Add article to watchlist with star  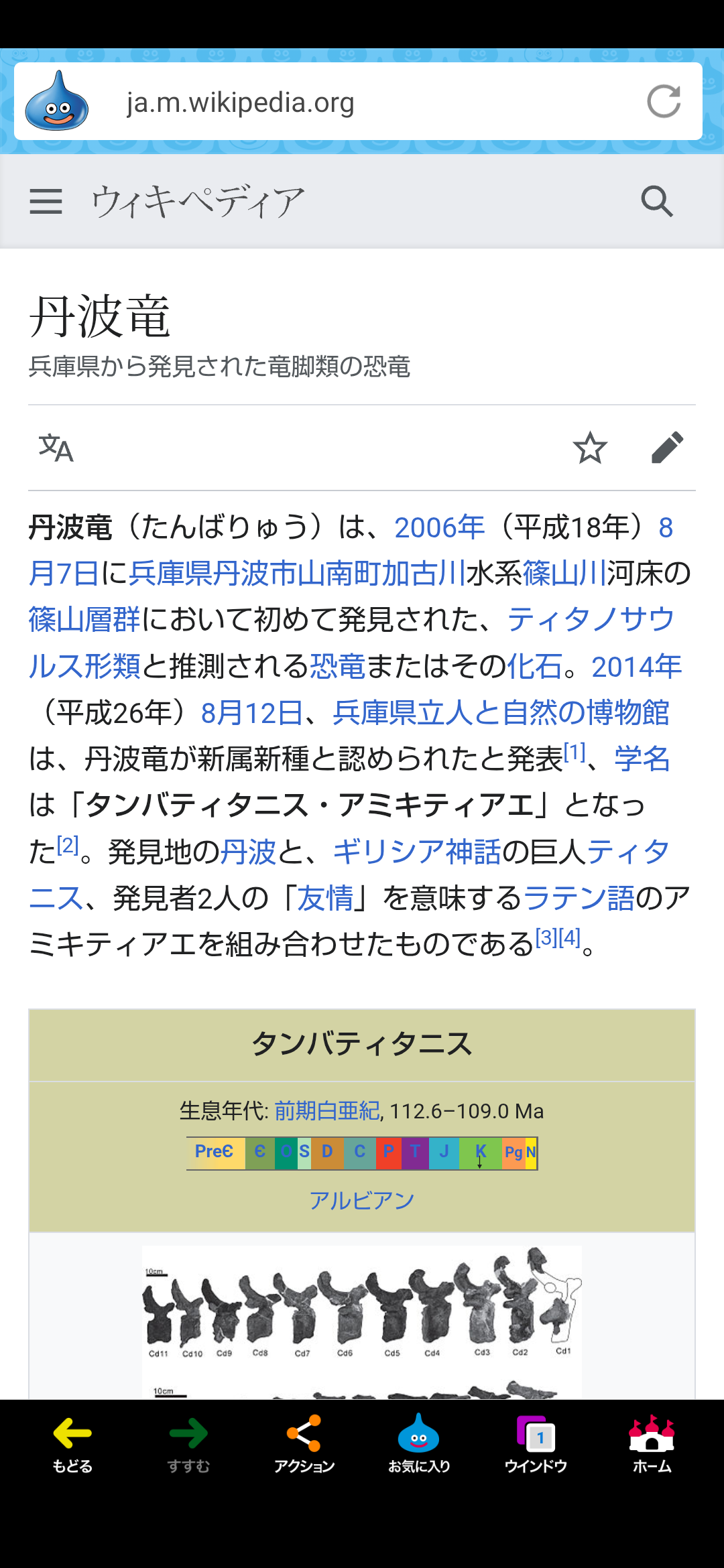coord(590,448)
